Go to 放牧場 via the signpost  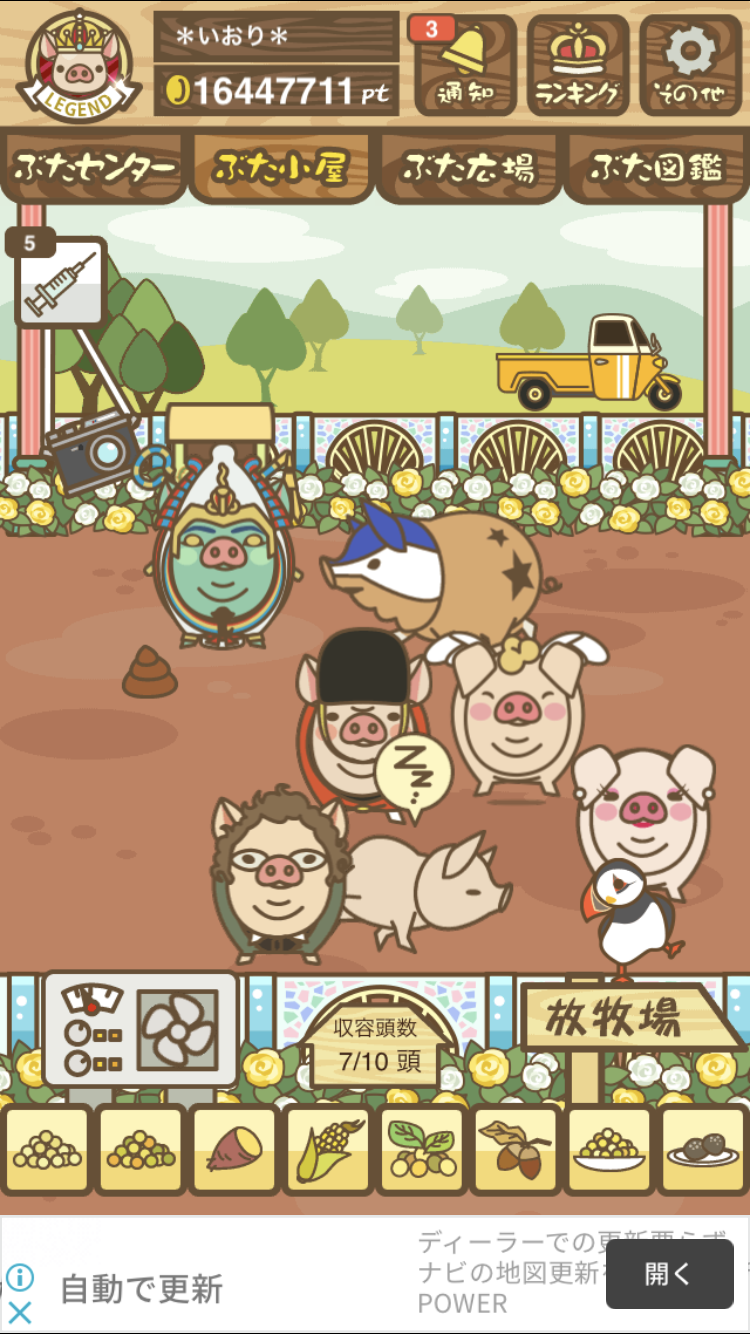click(626, 1018)
